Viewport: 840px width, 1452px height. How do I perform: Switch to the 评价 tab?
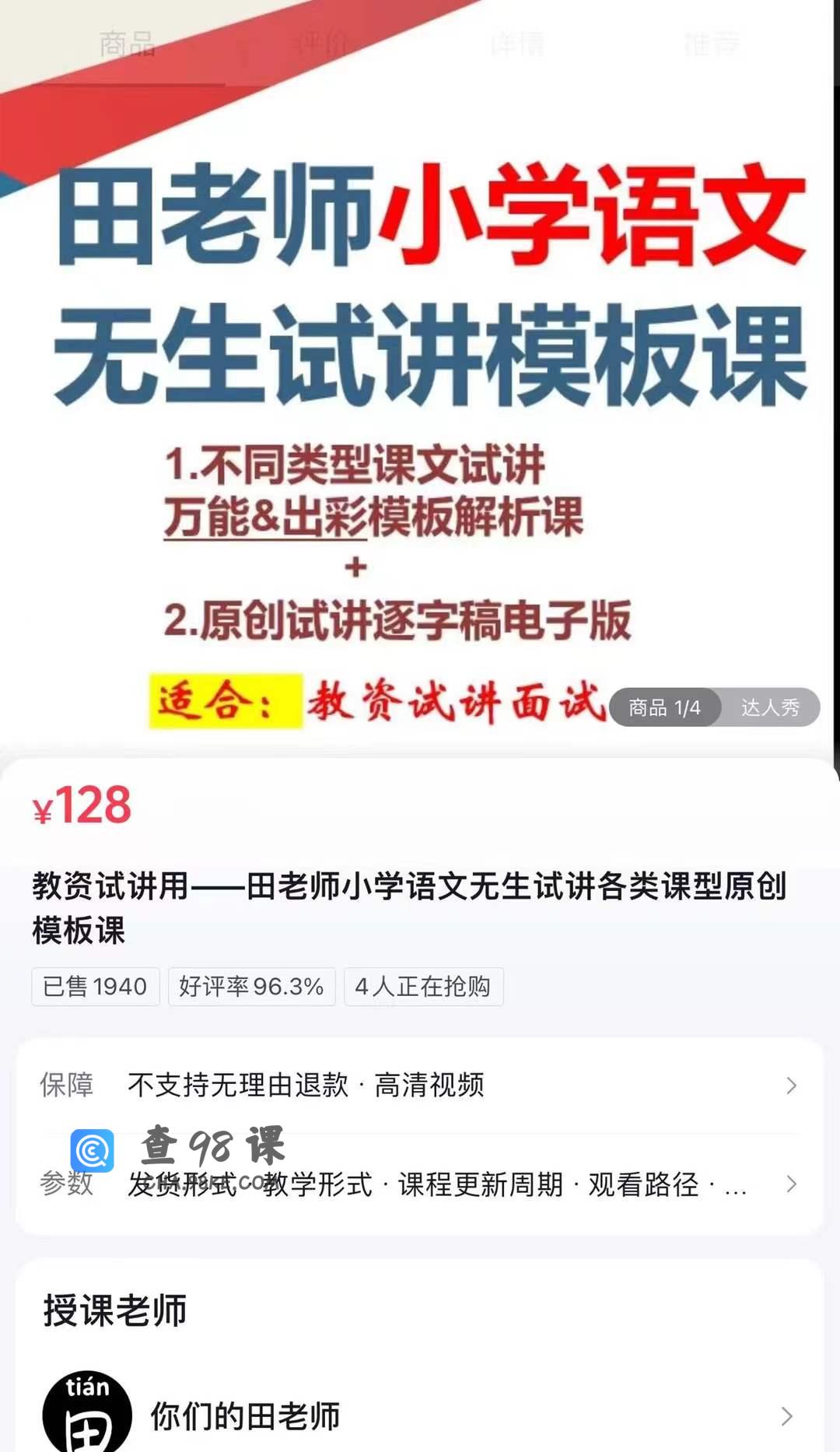tap(322, 44)
